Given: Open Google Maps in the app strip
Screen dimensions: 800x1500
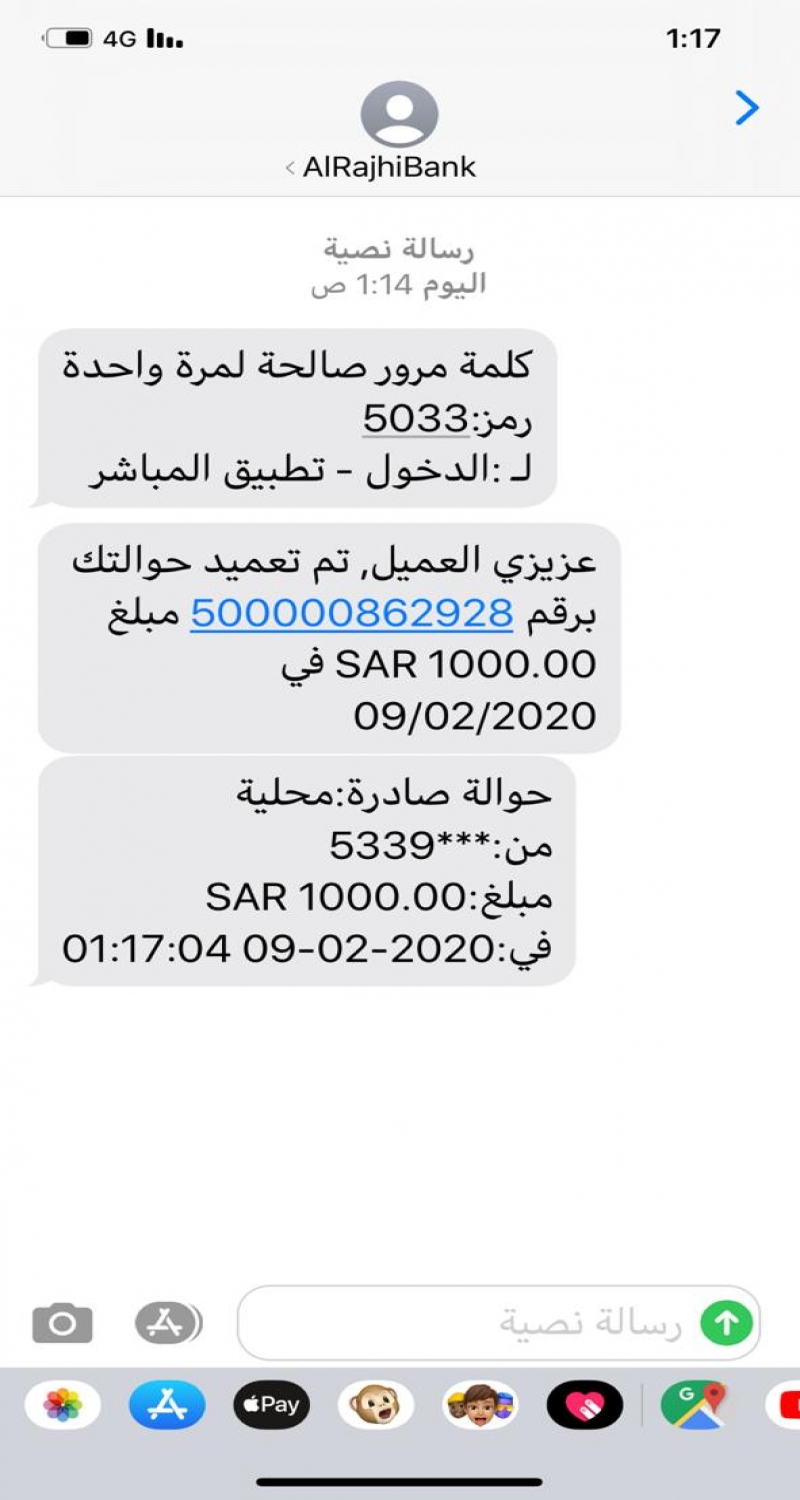Looking at the screenshot, I should pos(693,1405).
